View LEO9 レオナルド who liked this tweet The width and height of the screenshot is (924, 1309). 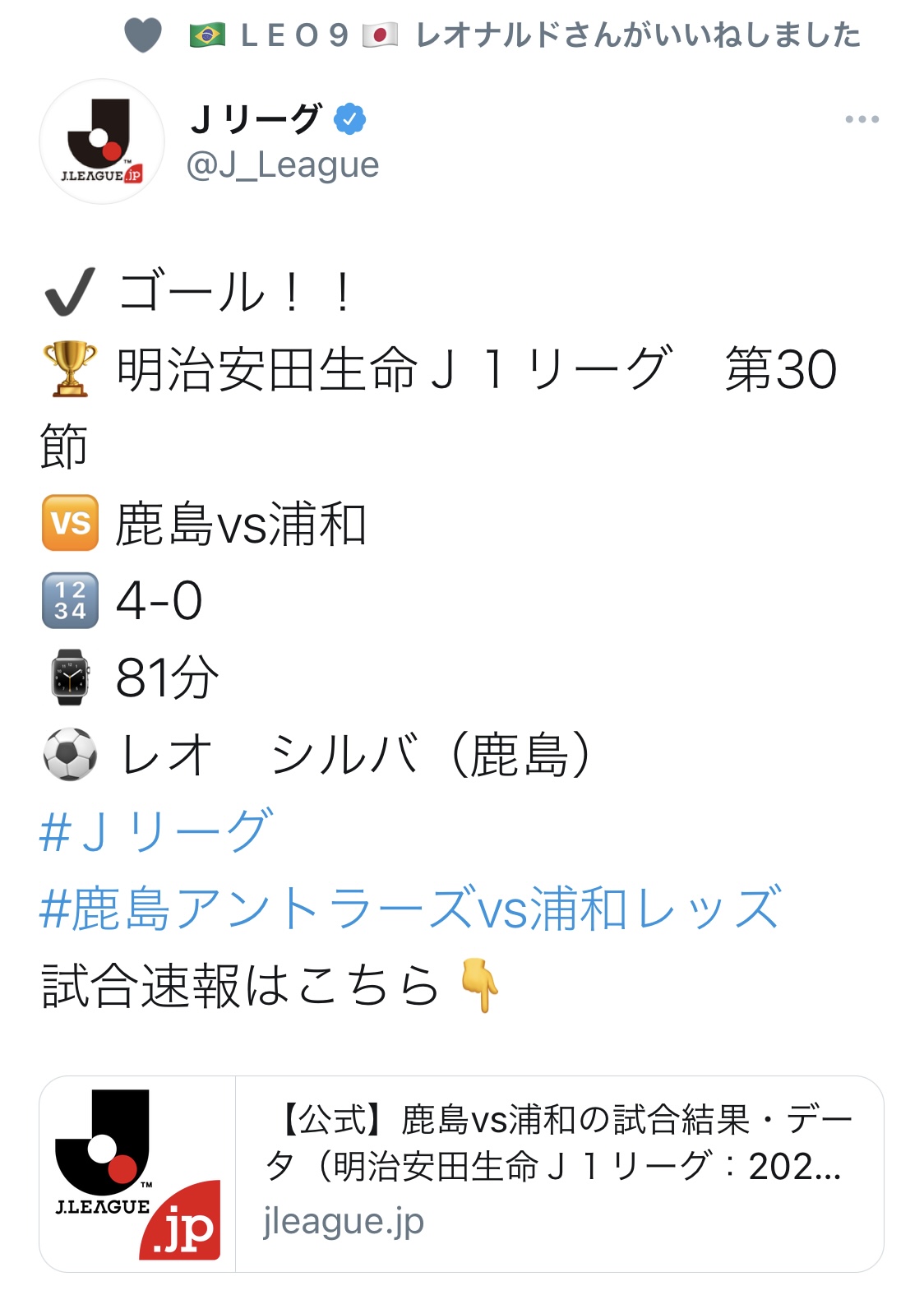[524, 35]
